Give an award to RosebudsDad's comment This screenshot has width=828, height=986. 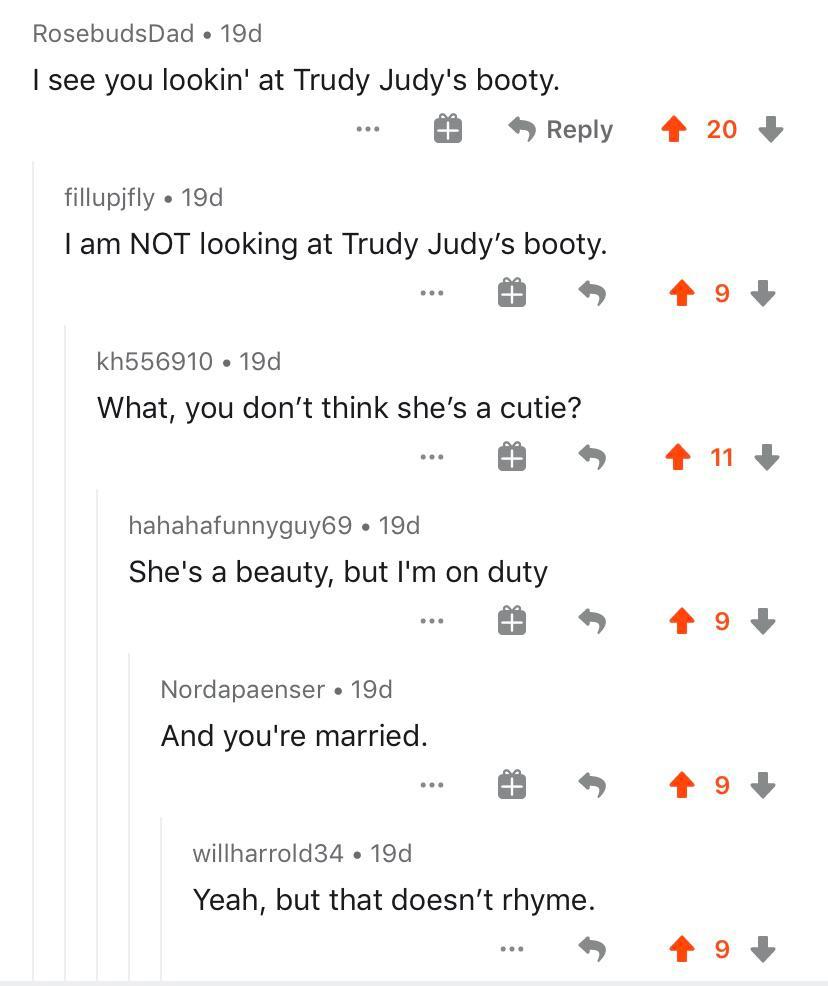pos(447,129)
